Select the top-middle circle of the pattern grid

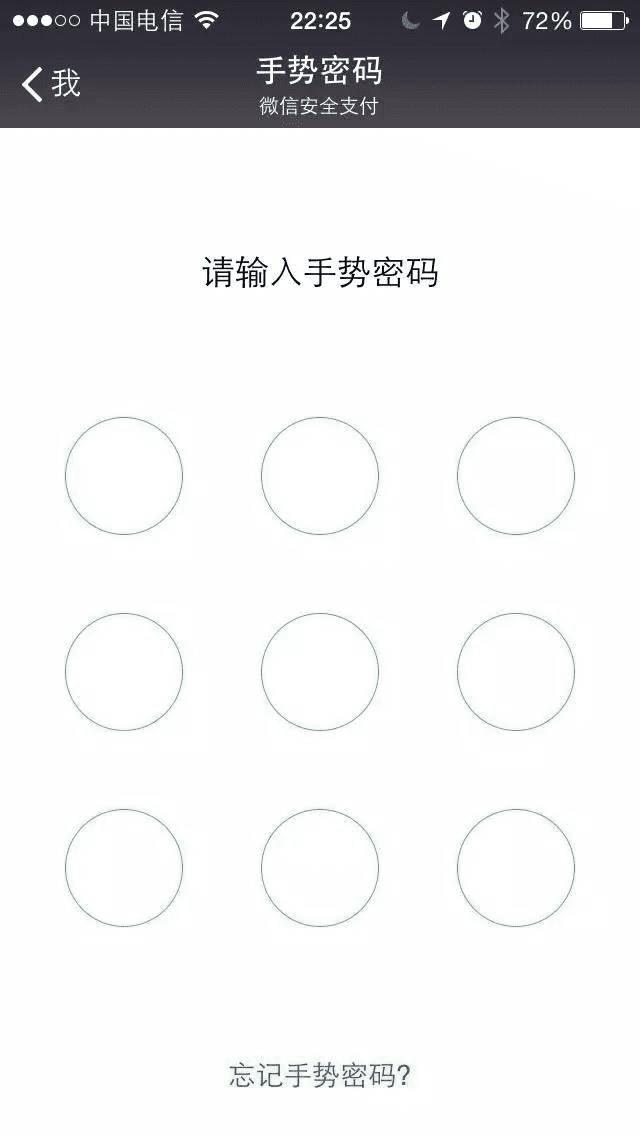(x=320, y=476)
